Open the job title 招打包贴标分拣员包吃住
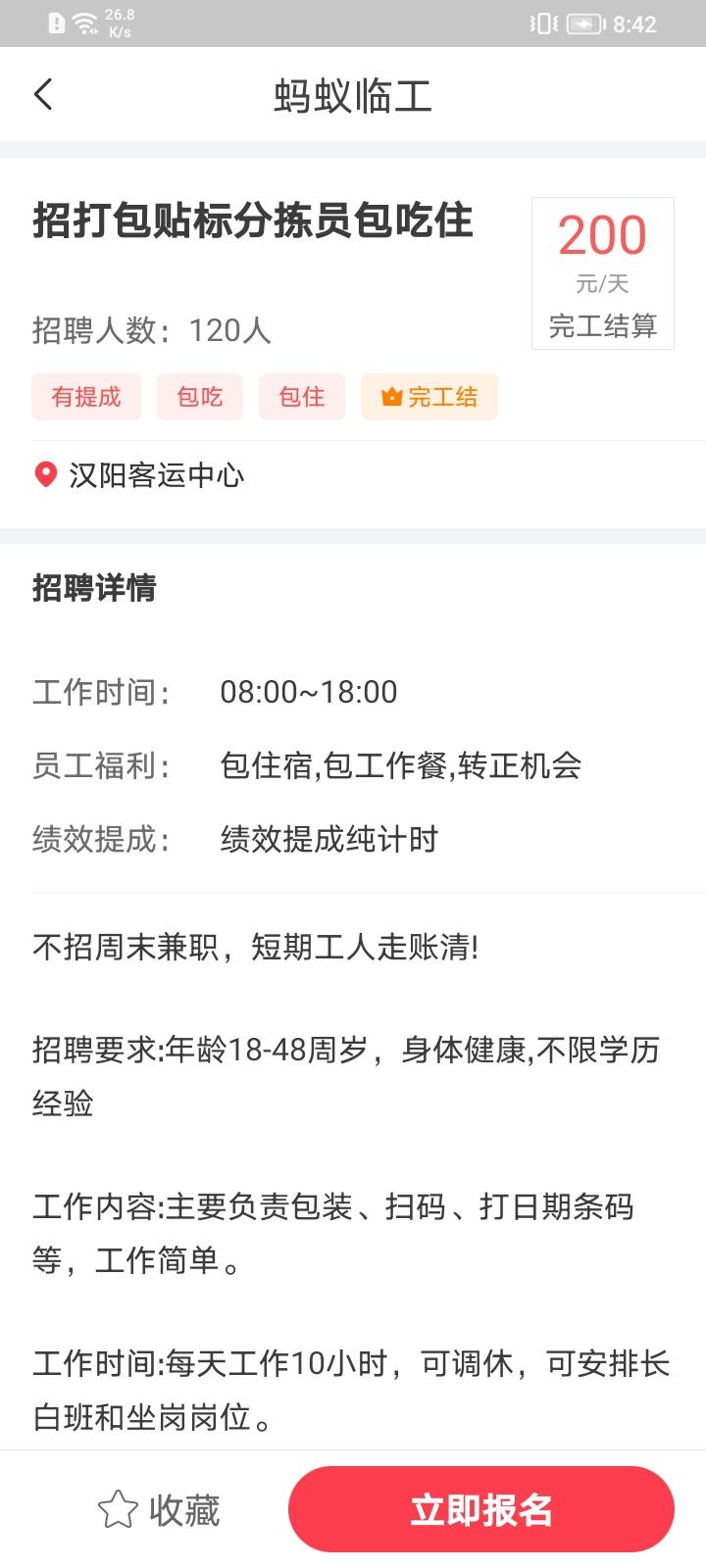 (x=252, y=221)
